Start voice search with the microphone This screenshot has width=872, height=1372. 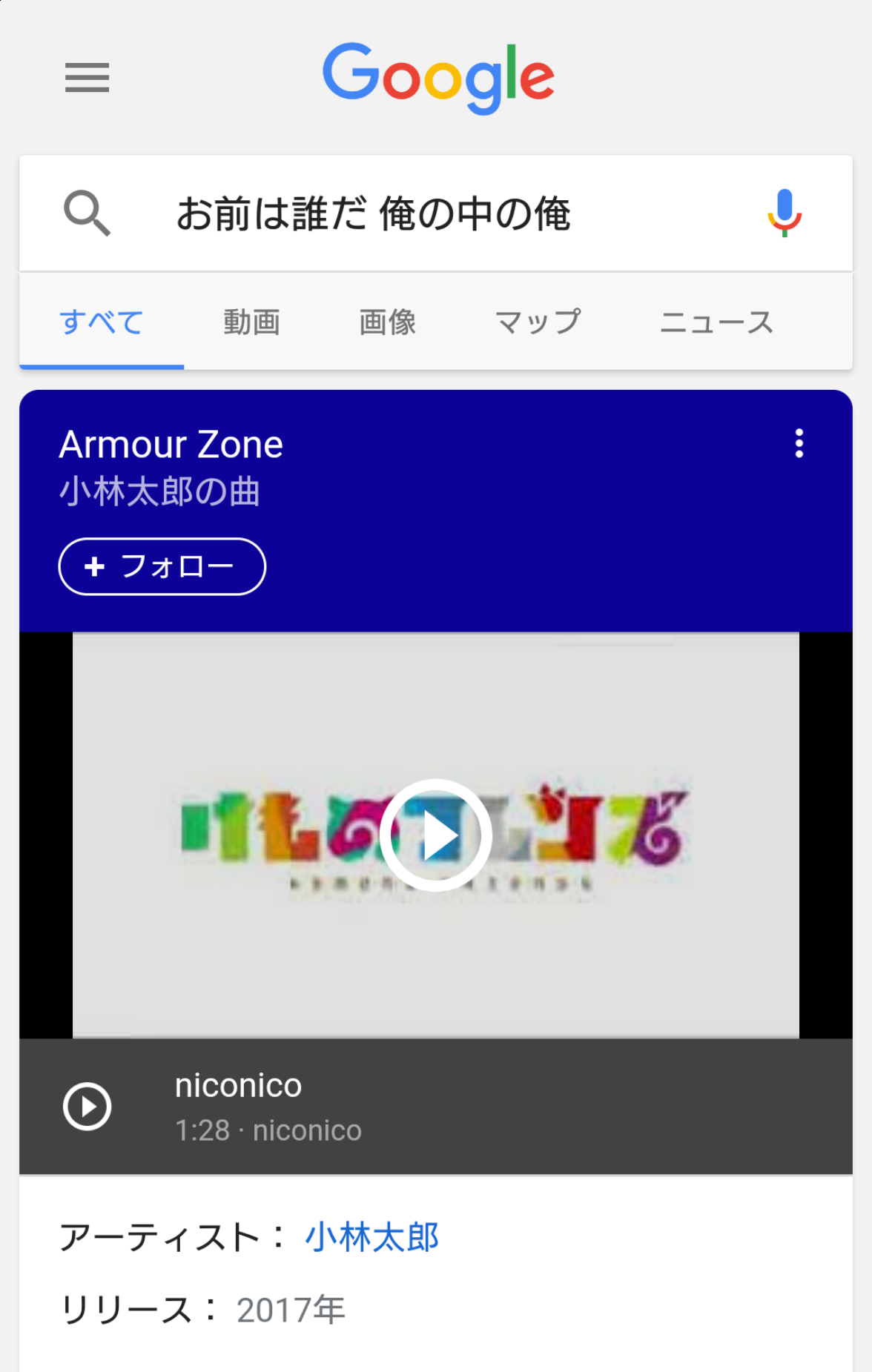click(784, 213)
